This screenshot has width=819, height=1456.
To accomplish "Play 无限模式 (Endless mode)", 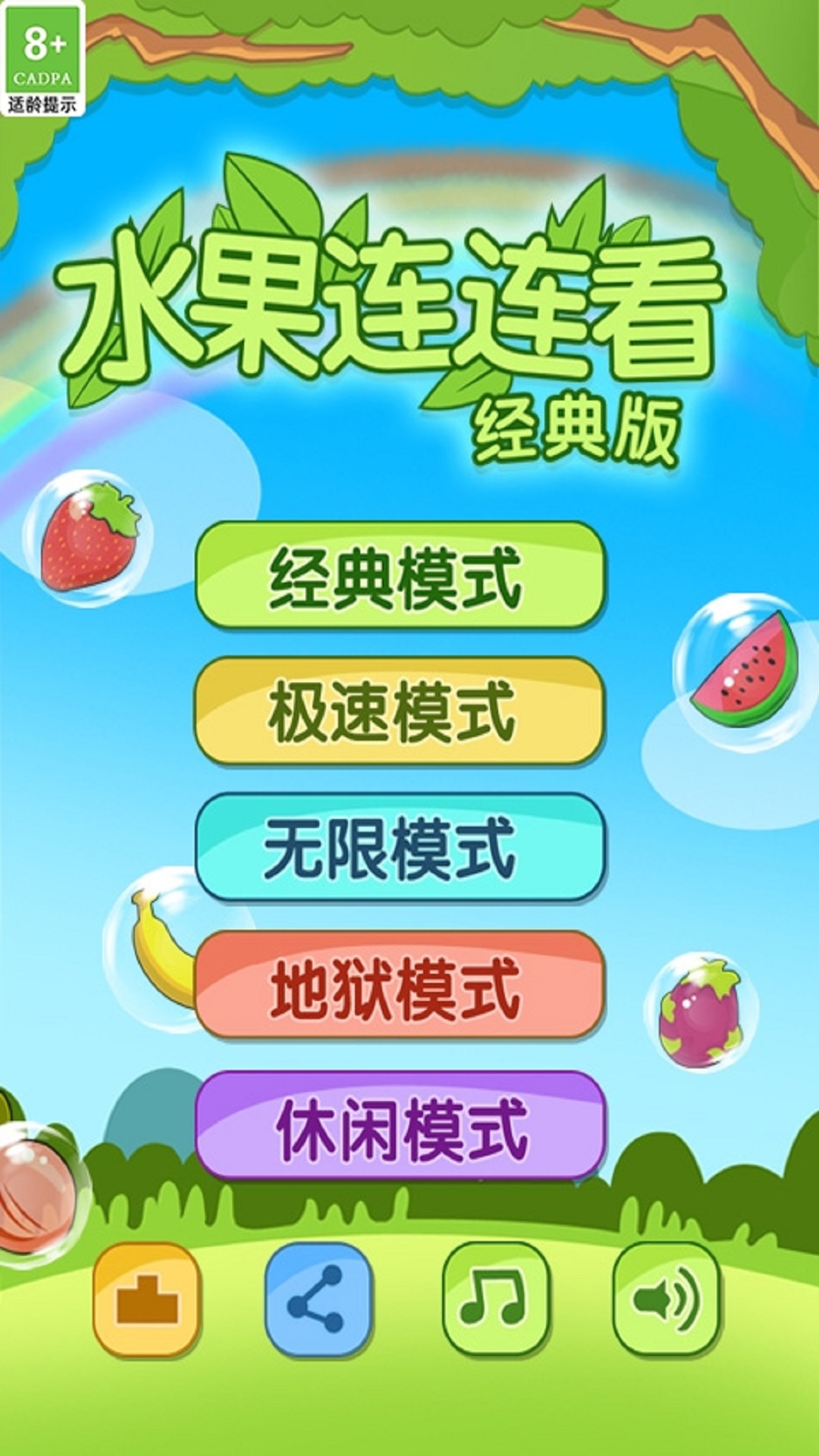I will [x=400, y=848].
